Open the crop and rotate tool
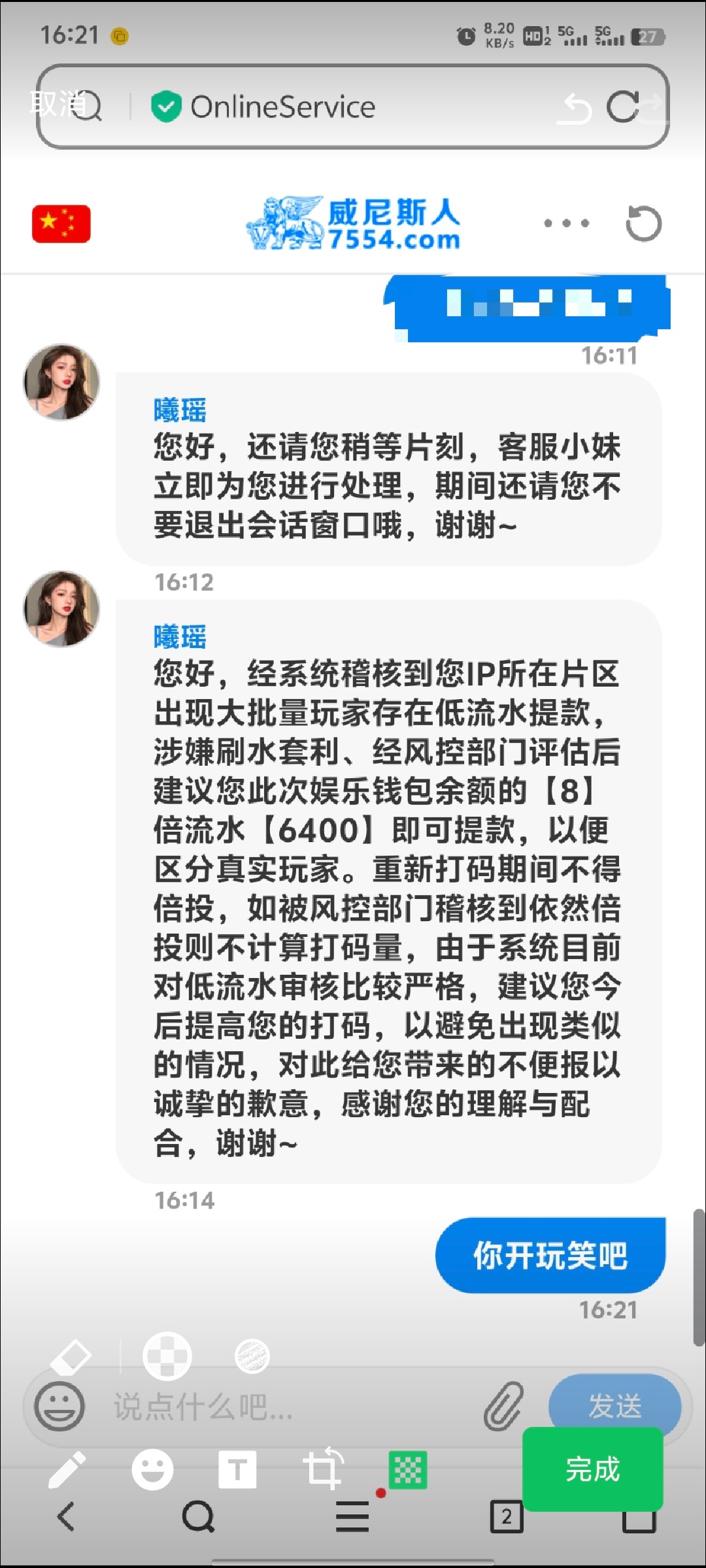 [323, 1470]
